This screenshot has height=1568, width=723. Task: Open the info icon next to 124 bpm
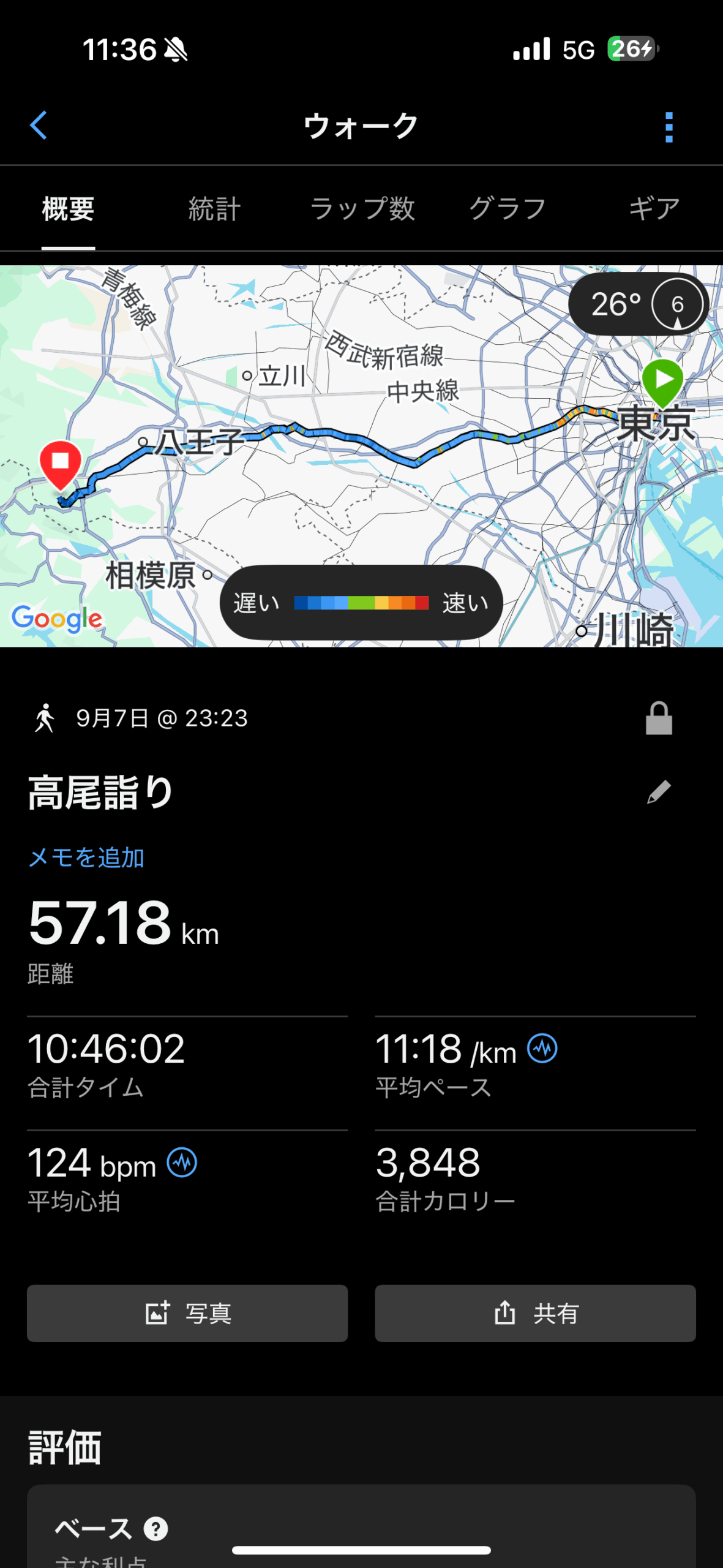pyautogui.click(x=182, y=1162)
